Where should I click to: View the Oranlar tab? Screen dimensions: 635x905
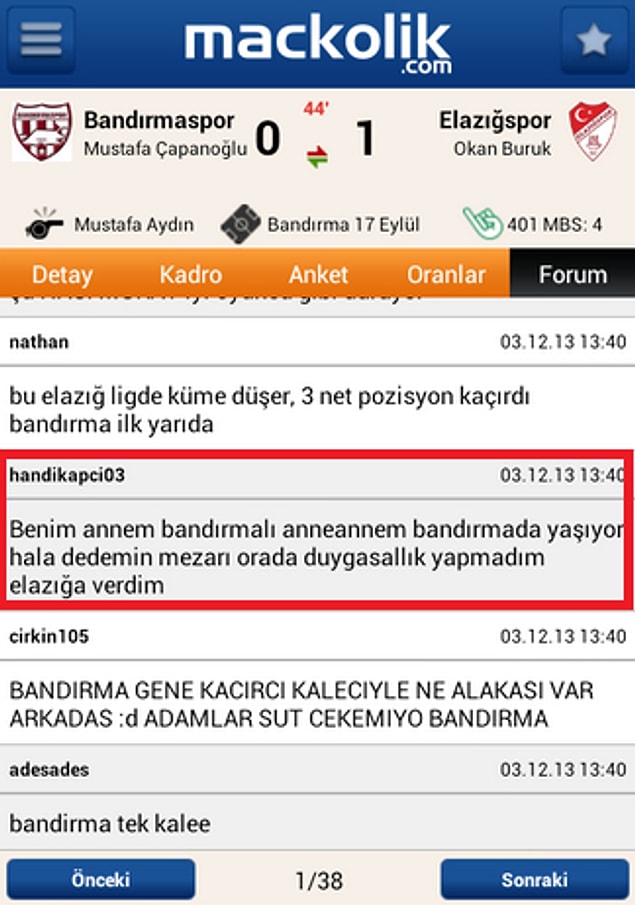tap(446, 274)
